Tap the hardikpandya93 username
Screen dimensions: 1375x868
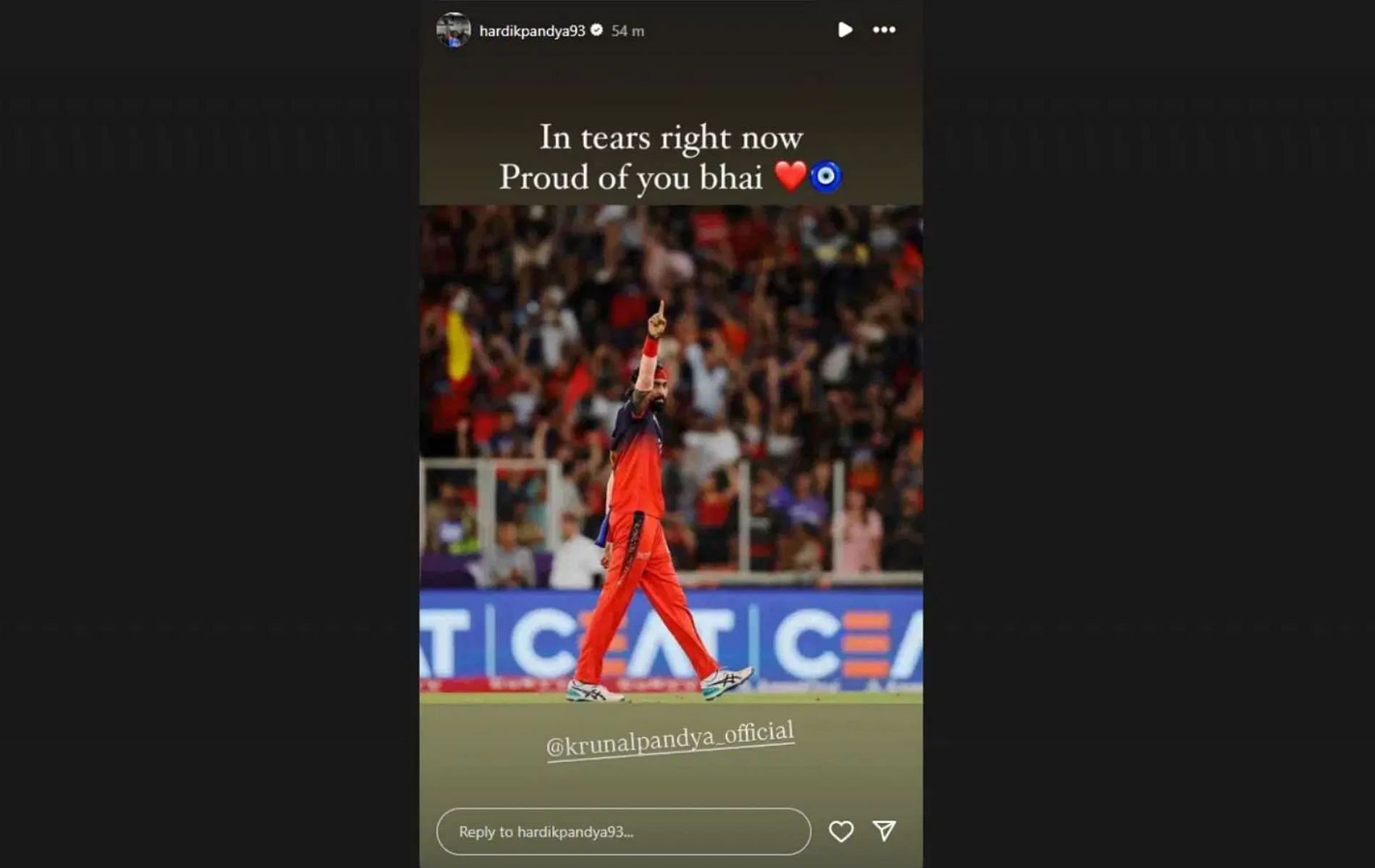click(532, 31)
